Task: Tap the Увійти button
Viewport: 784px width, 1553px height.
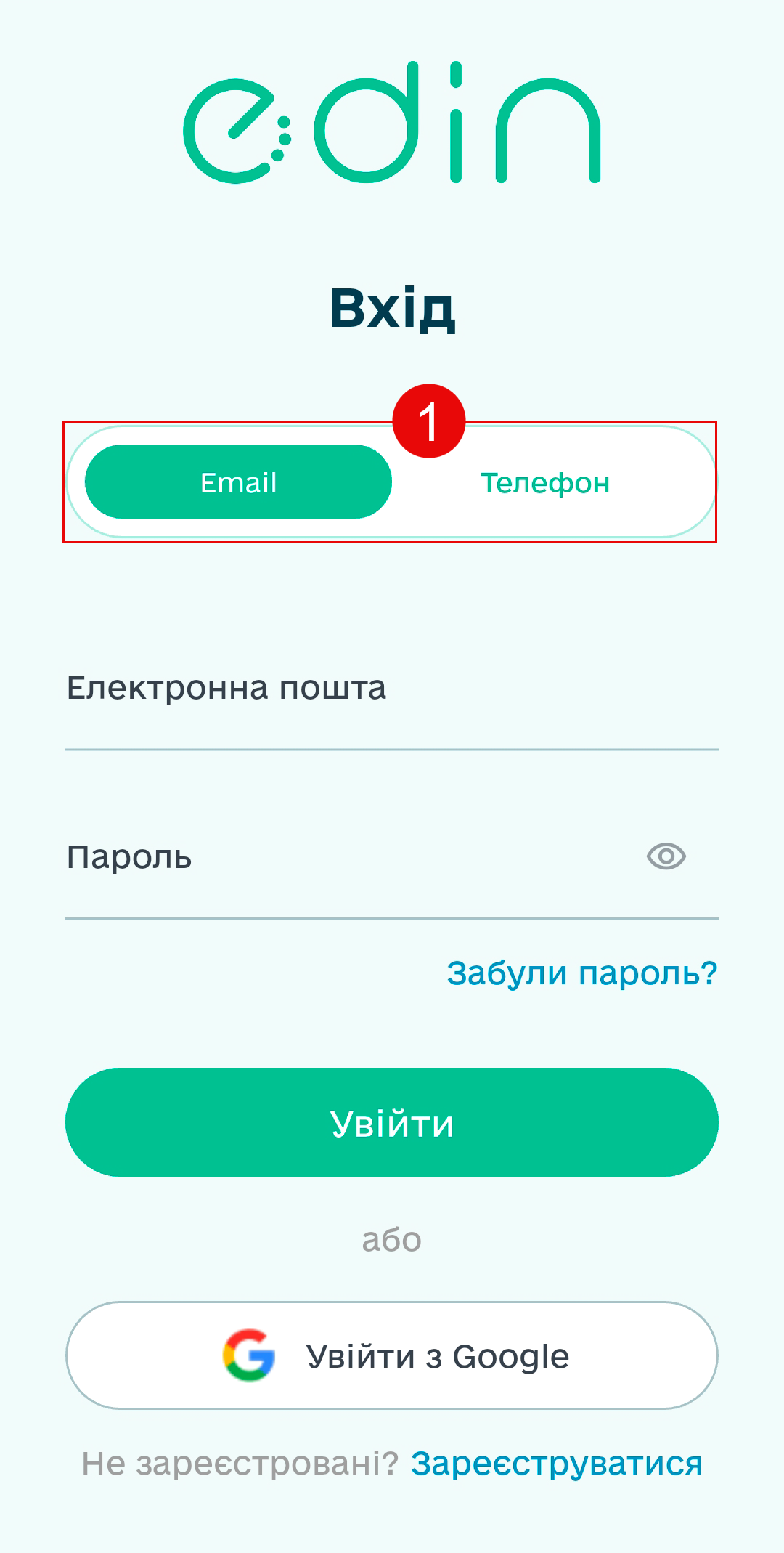Action: pyautogui.click(x=392, y=1123)
